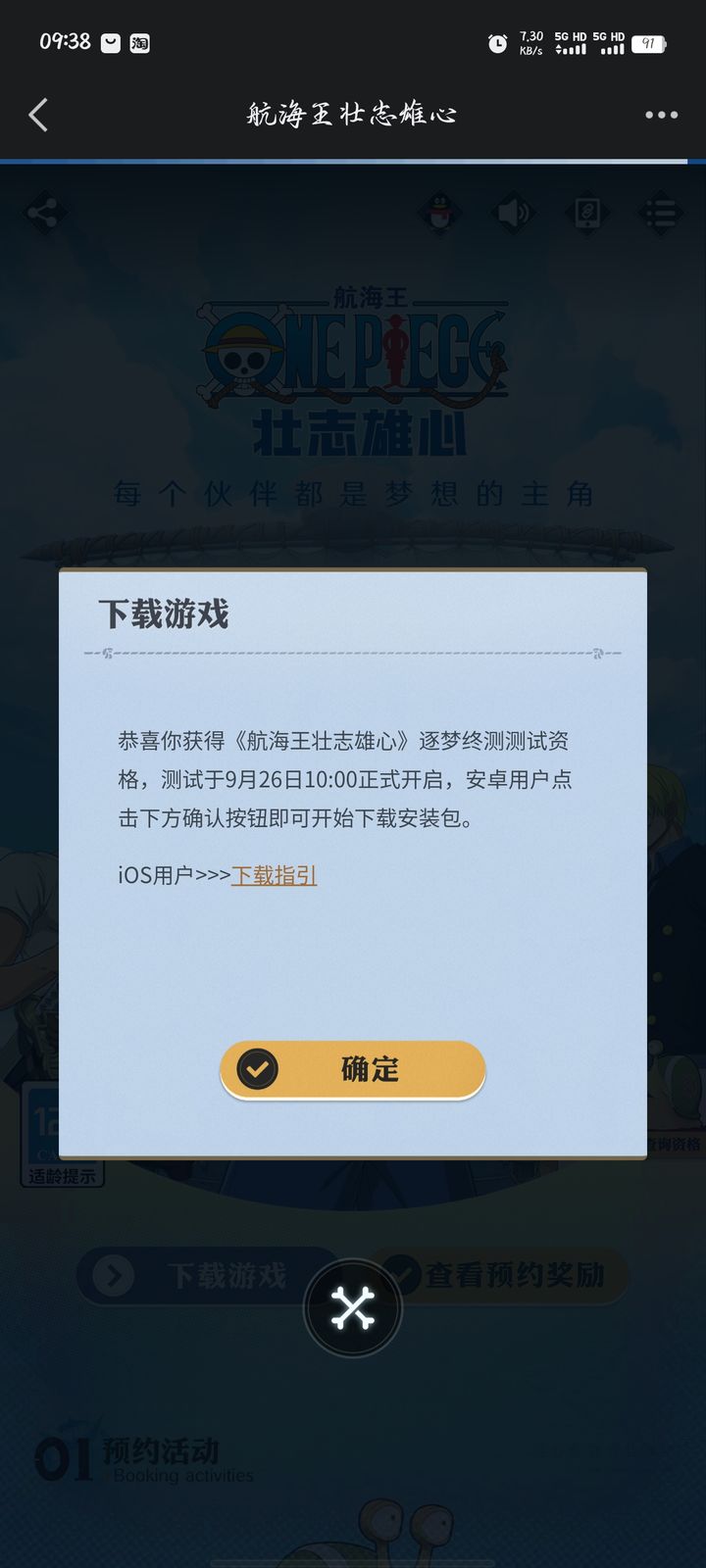
Task: Tap the back arrow at the top left
Action: point(37,115)
